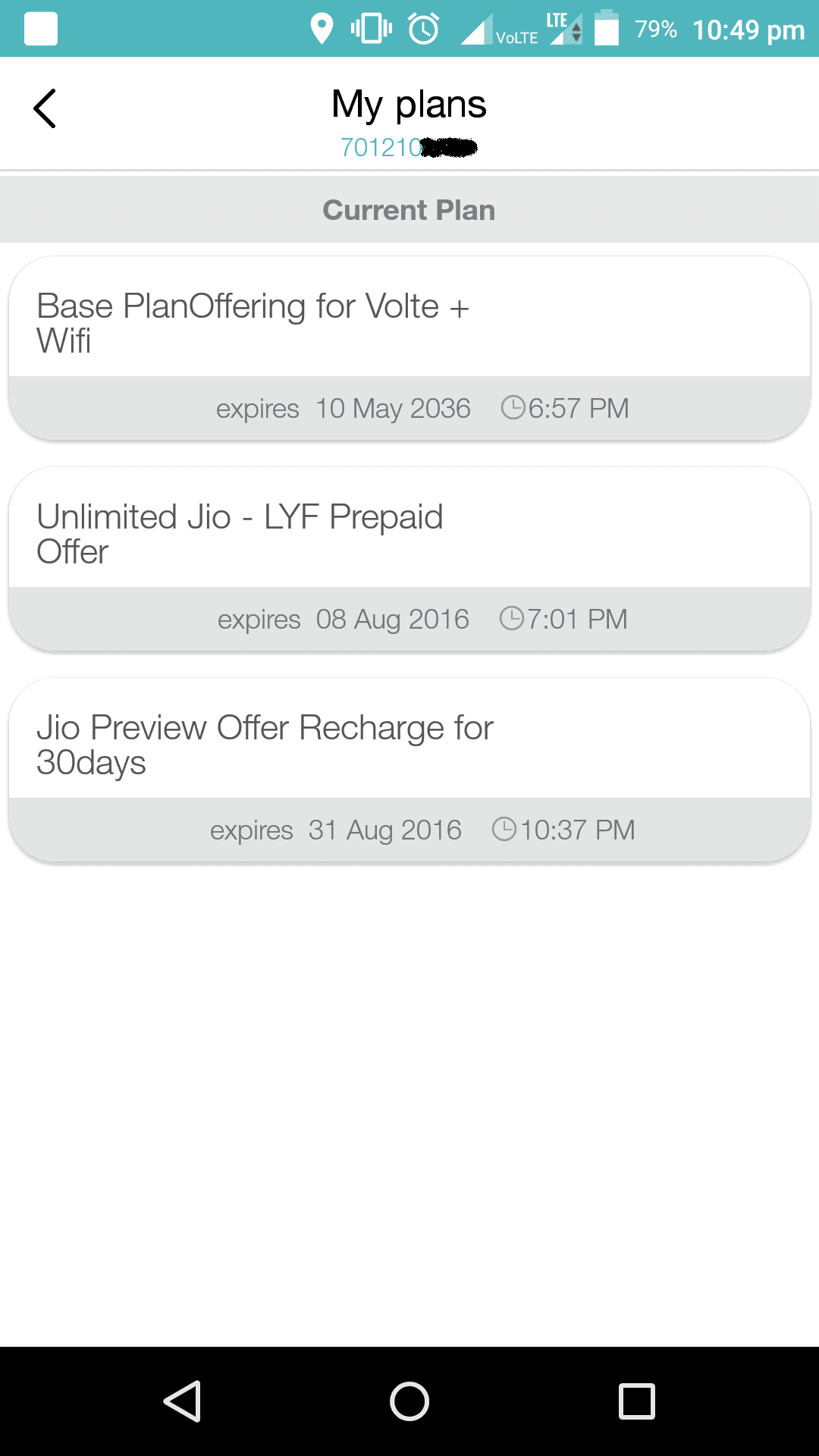819x1456 pixels.
Task: Open Unlimited Jio - LYF Prepaid Offer
Action: (x=409, y=559)
